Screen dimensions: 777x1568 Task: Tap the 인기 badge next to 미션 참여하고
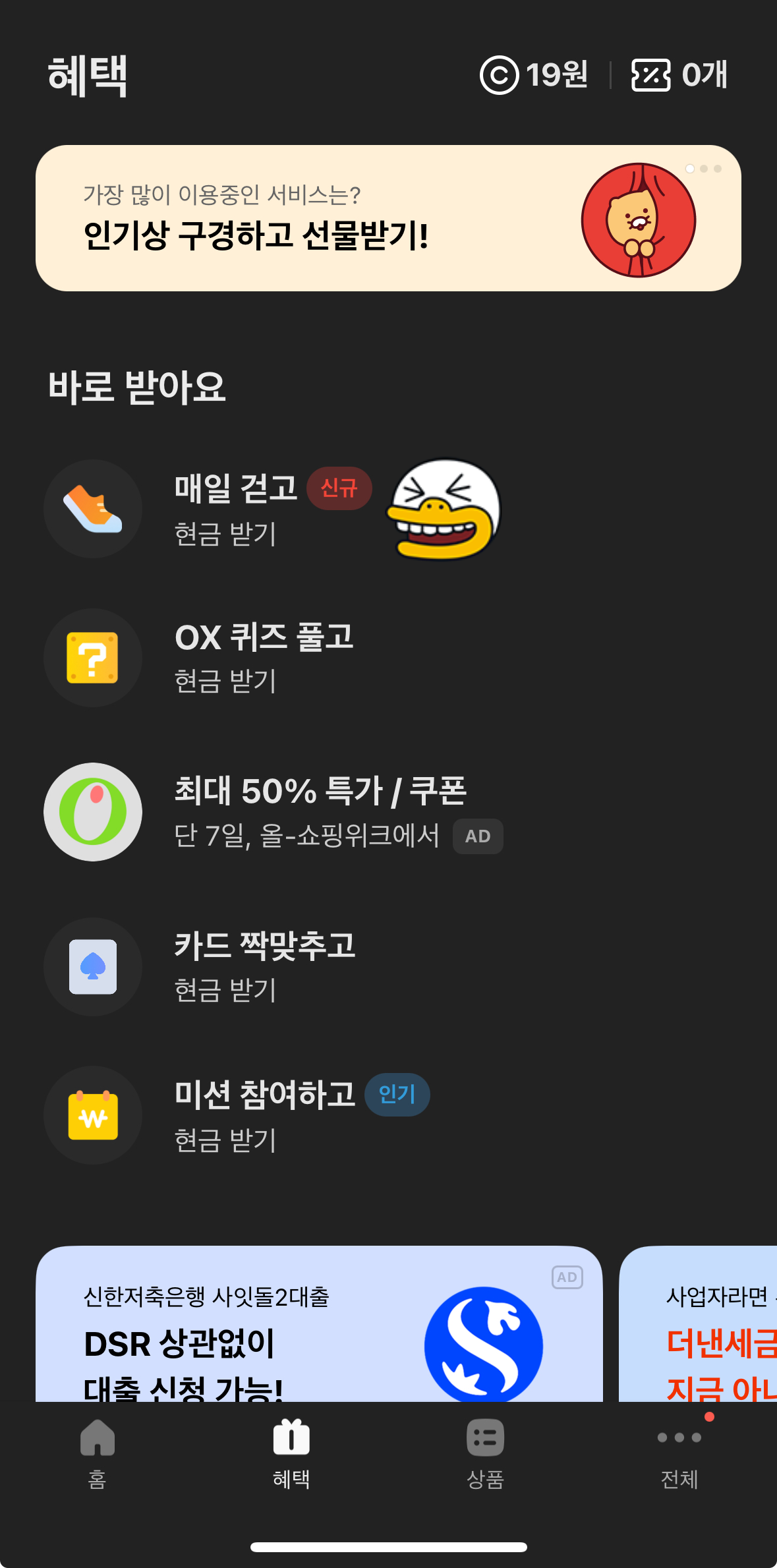(x=397, y=1095)
